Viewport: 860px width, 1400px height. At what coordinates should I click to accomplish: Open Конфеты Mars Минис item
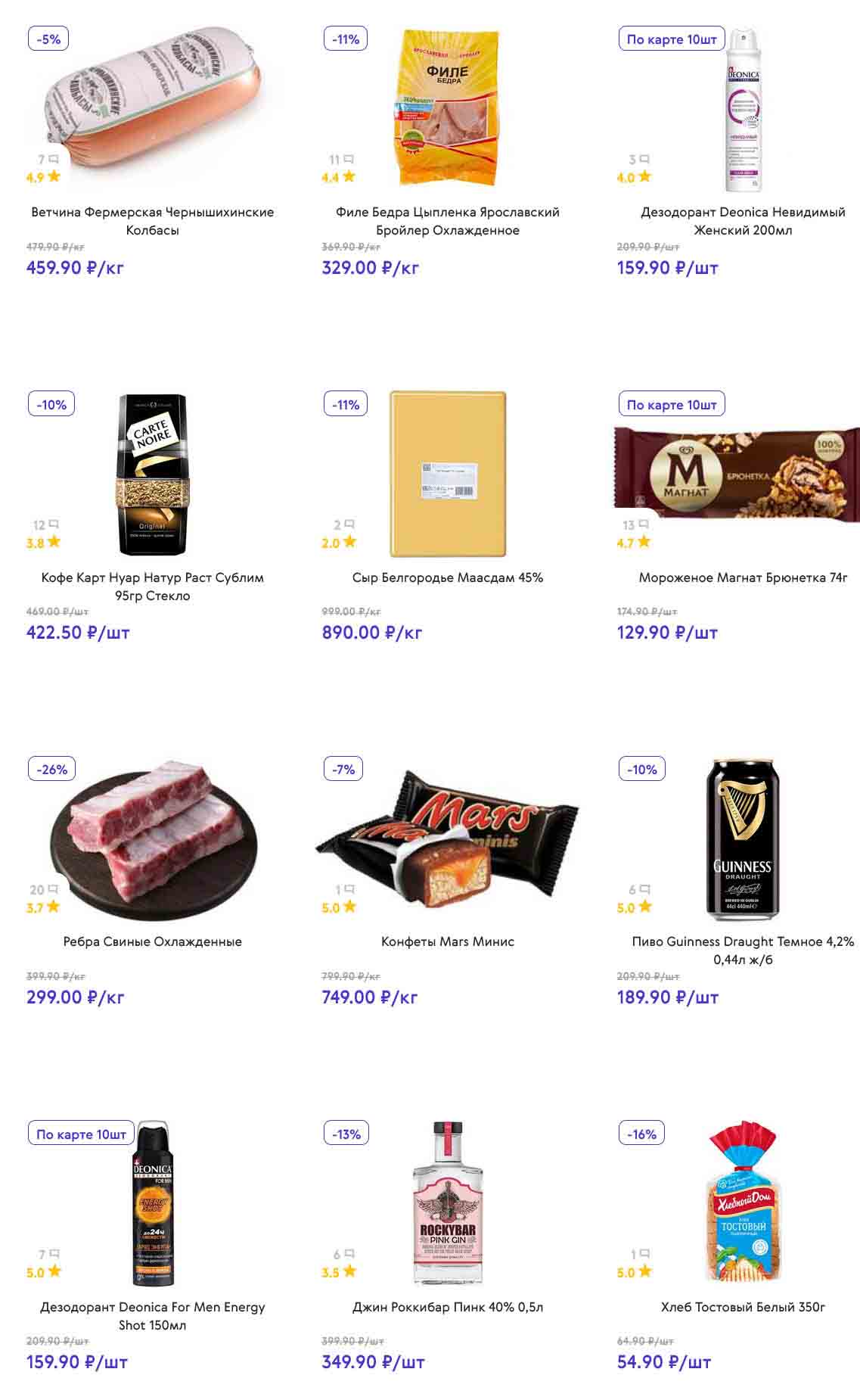[447, 941]
